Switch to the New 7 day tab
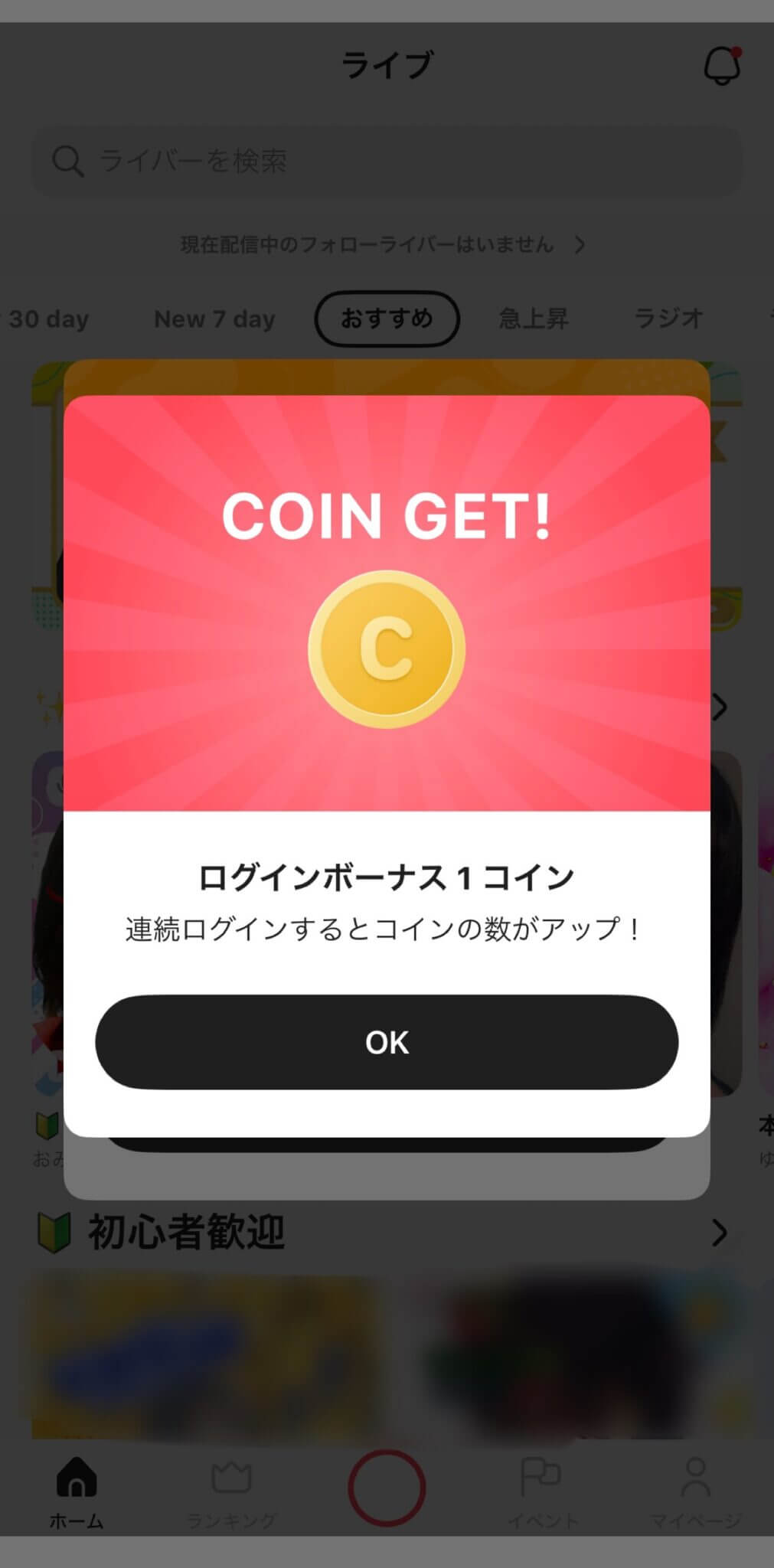Image resolution: width=774 pixels, height=1568 pixels. pyautogui.click(x=214, y=319)
